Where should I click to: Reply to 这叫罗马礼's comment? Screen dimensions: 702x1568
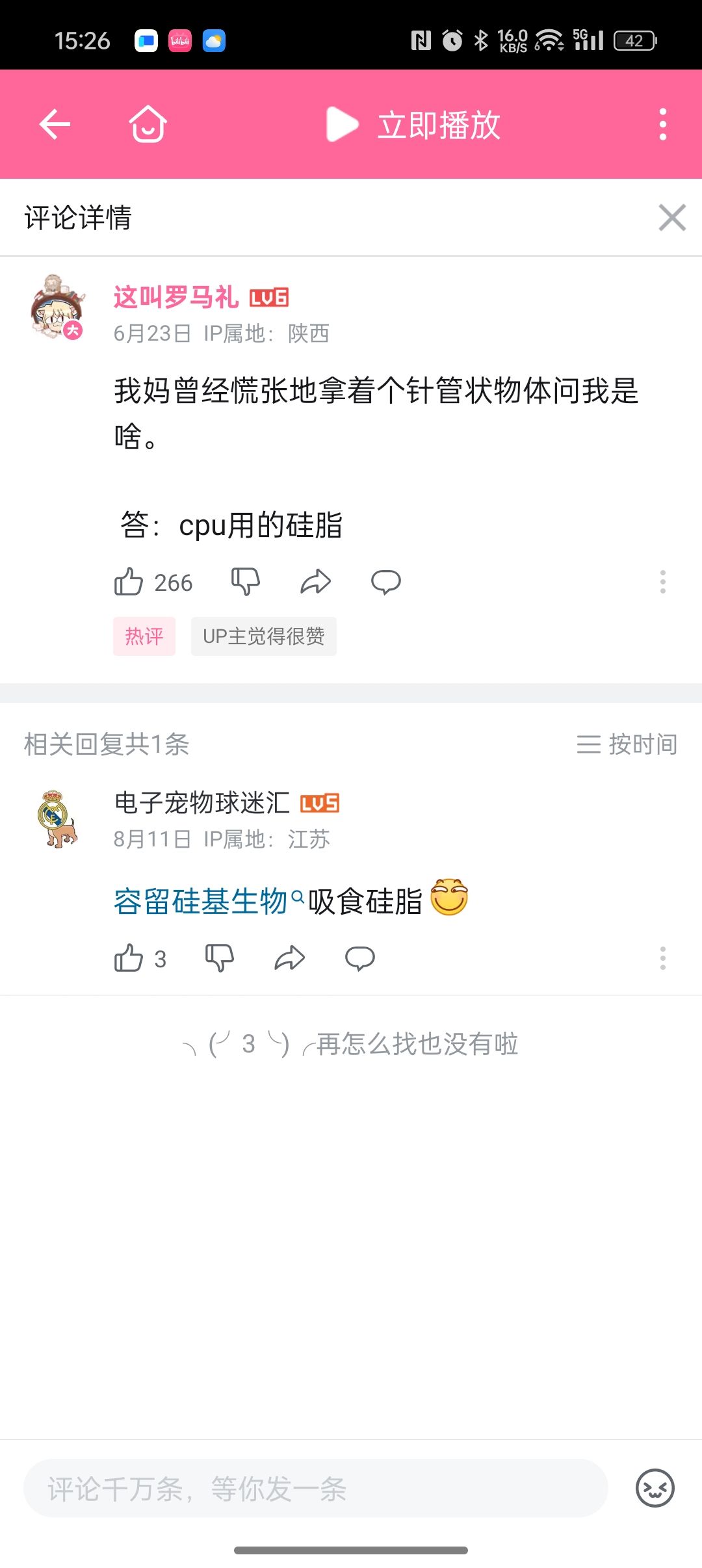[x=386, y=582]
